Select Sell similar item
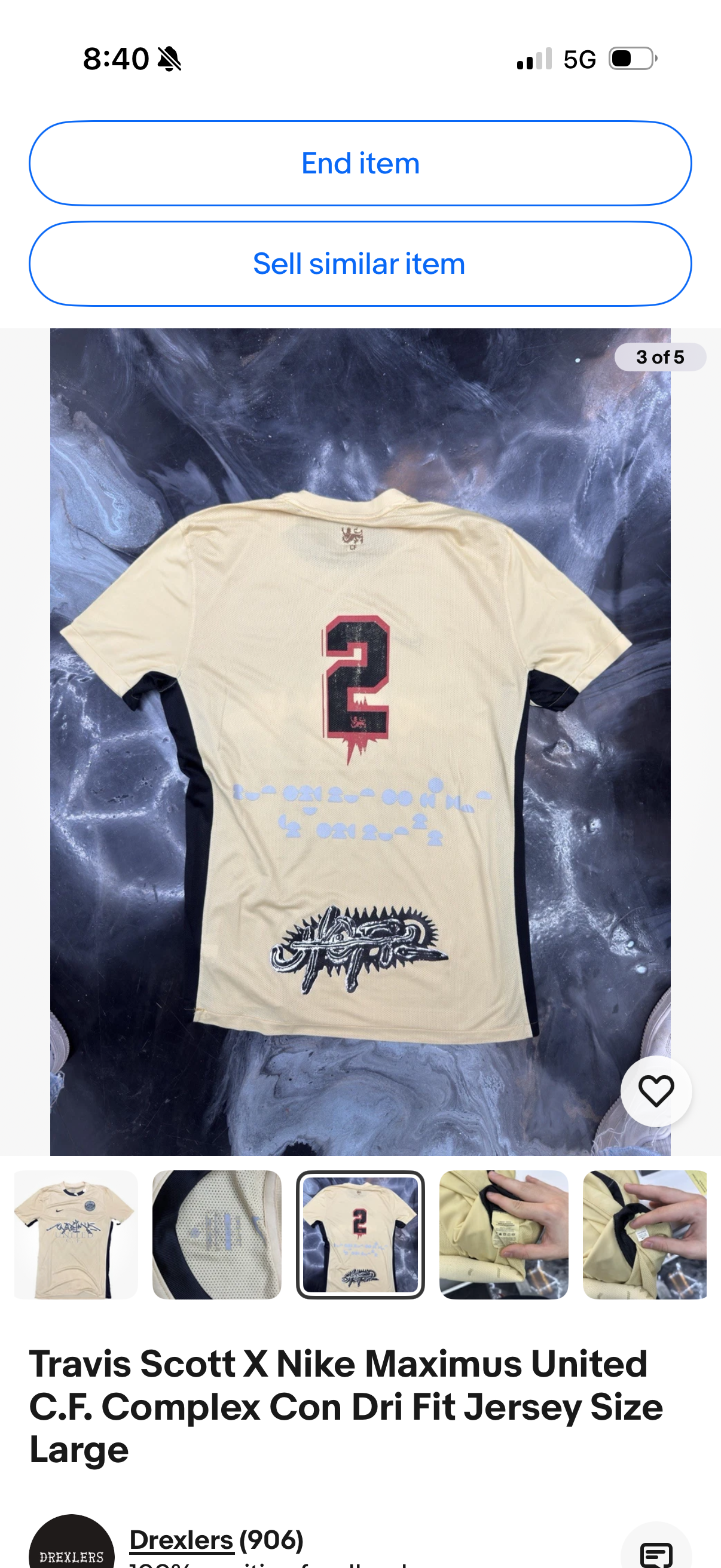Viewport: 721px width, 1568px height. pyautogui.click(x=360, y=264)
